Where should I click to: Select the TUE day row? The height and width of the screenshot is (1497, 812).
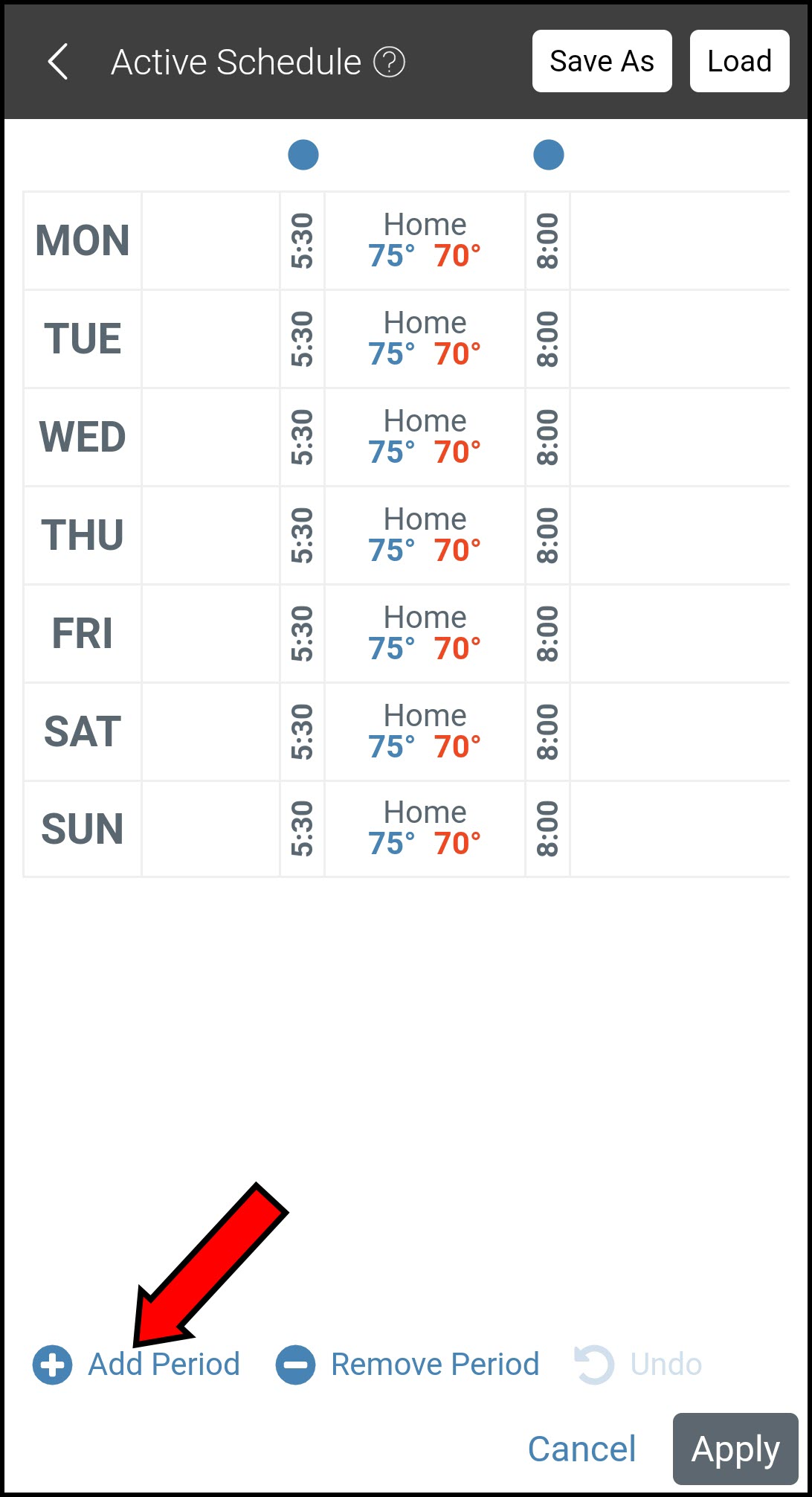click(x=83, y=339)
